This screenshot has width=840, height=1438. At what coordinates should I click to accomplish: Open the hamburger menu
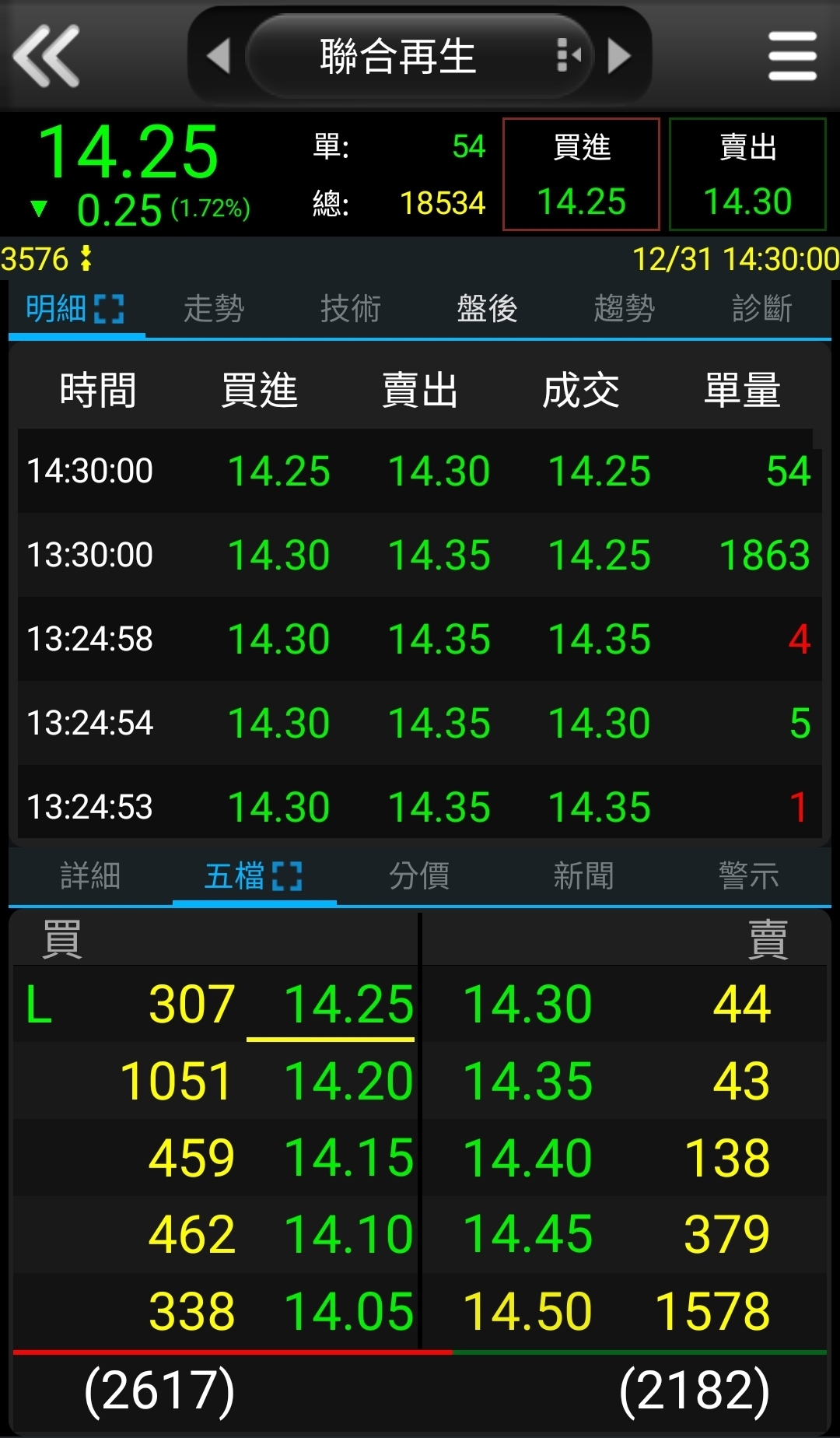point(792,56)
